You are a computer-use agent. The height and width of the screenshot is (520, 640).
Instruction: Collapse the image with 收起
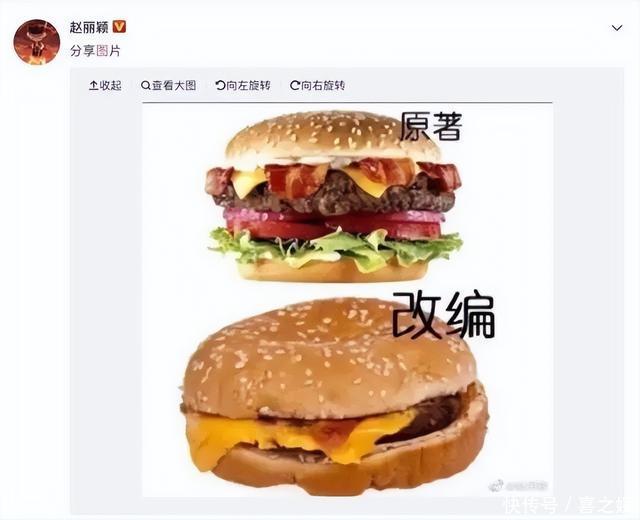tap(105, 86)
